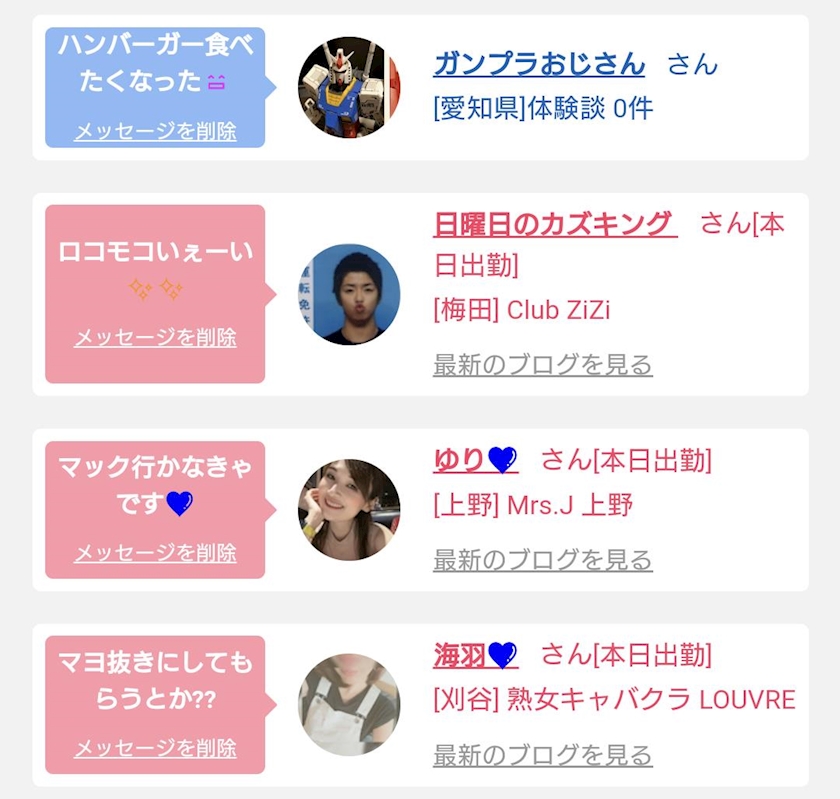Delete the ハンバーガー食べたくなった message
The width and height of the screenshot is (840, 799).
tap(155, 131)
